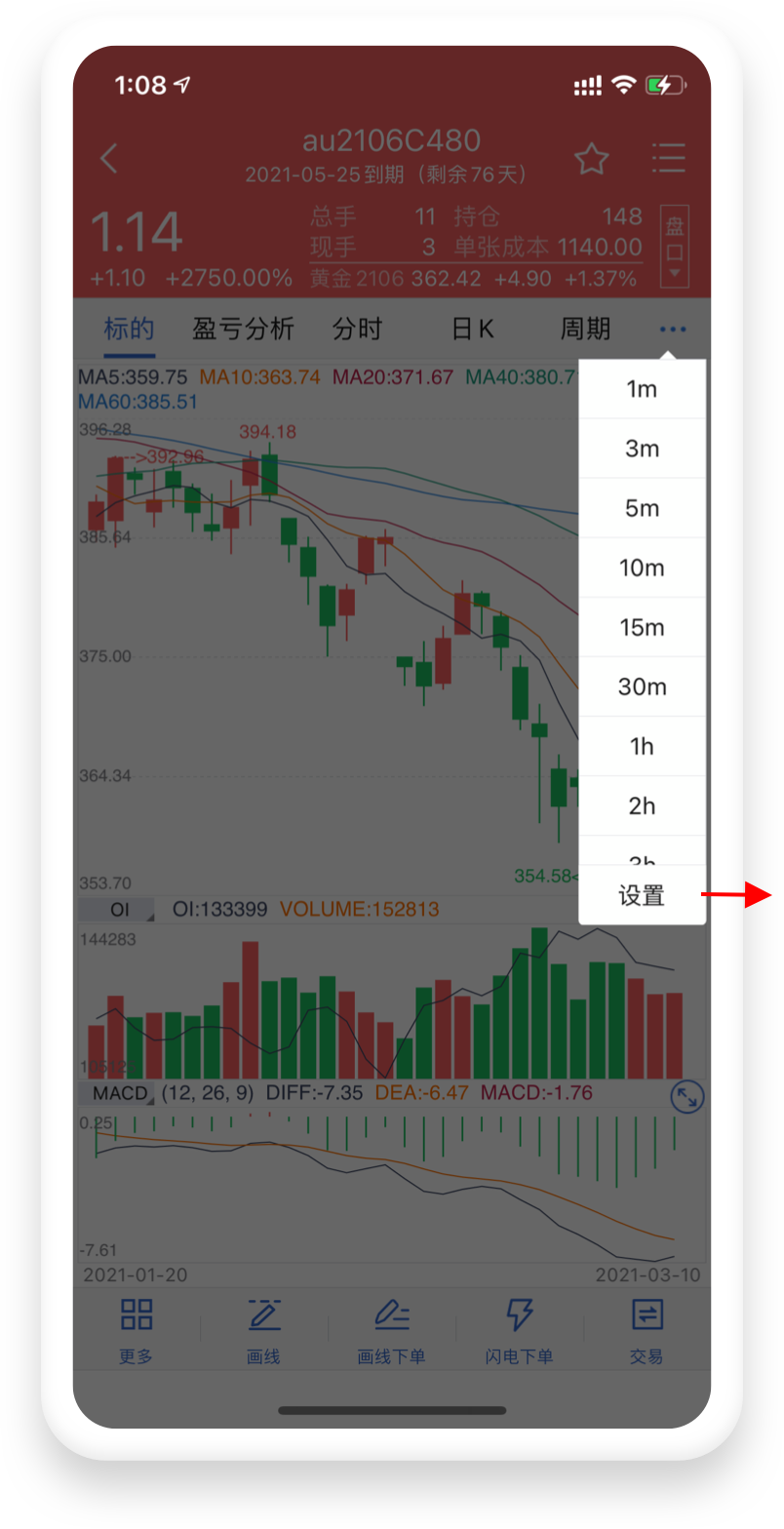Viewport: 784px width, 1529px height.
Task: Open 更多 in the bottom bar
Action: 137,1331
